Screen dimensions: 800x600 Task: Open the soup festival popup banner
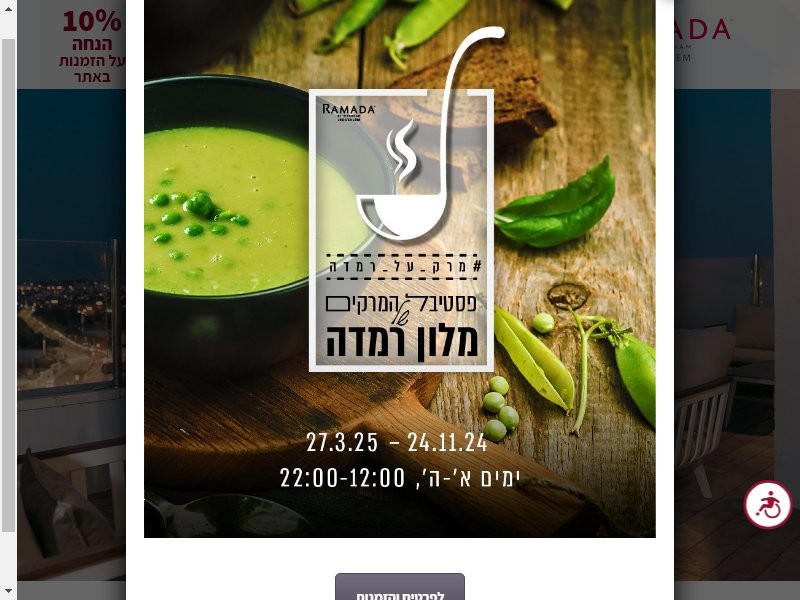pyautogui.click(x=399, y=268)
